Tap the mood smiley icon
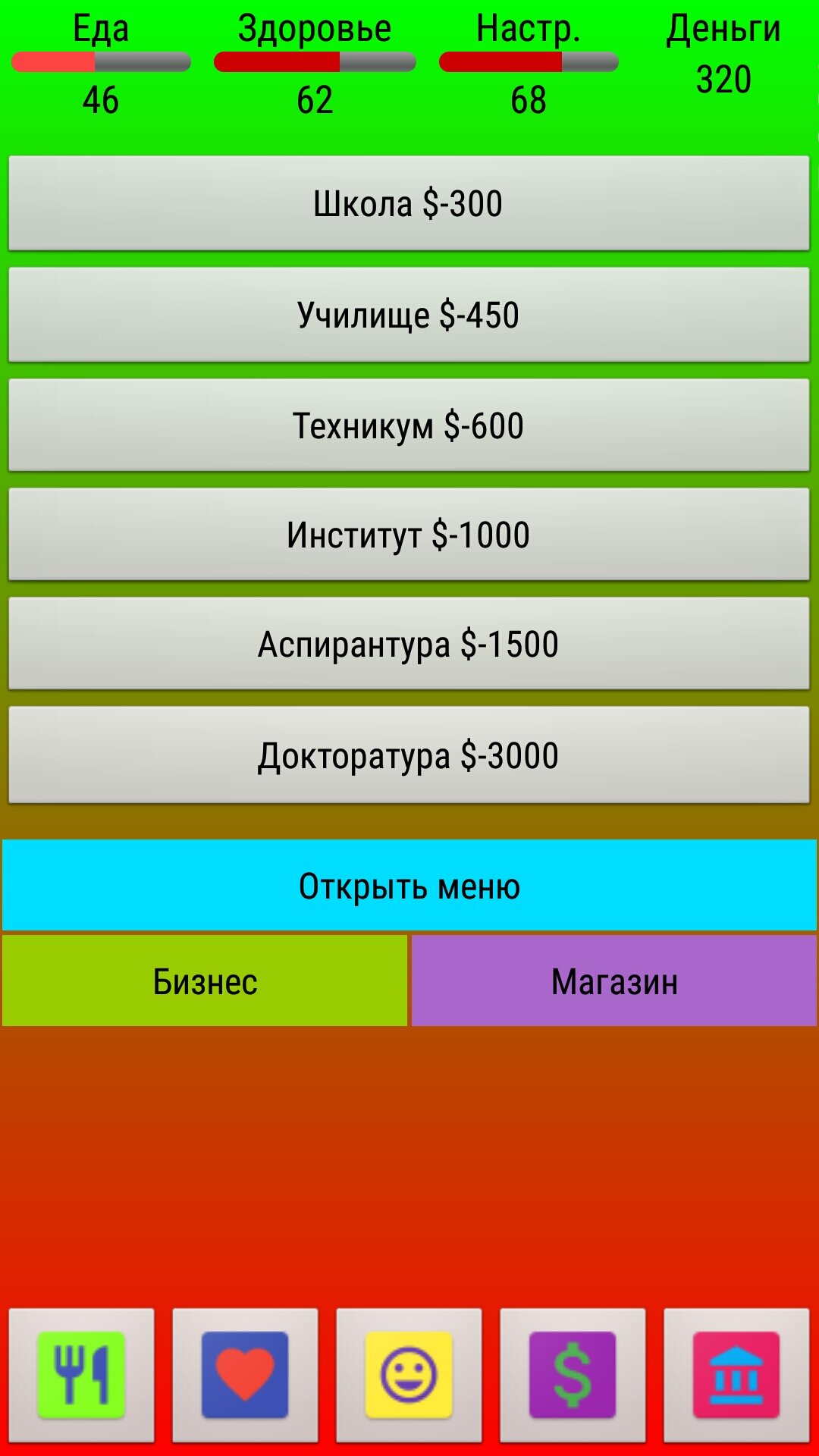Image resolution: width=819 pixels, height=1456 pixels. [x=409, y=1375]
